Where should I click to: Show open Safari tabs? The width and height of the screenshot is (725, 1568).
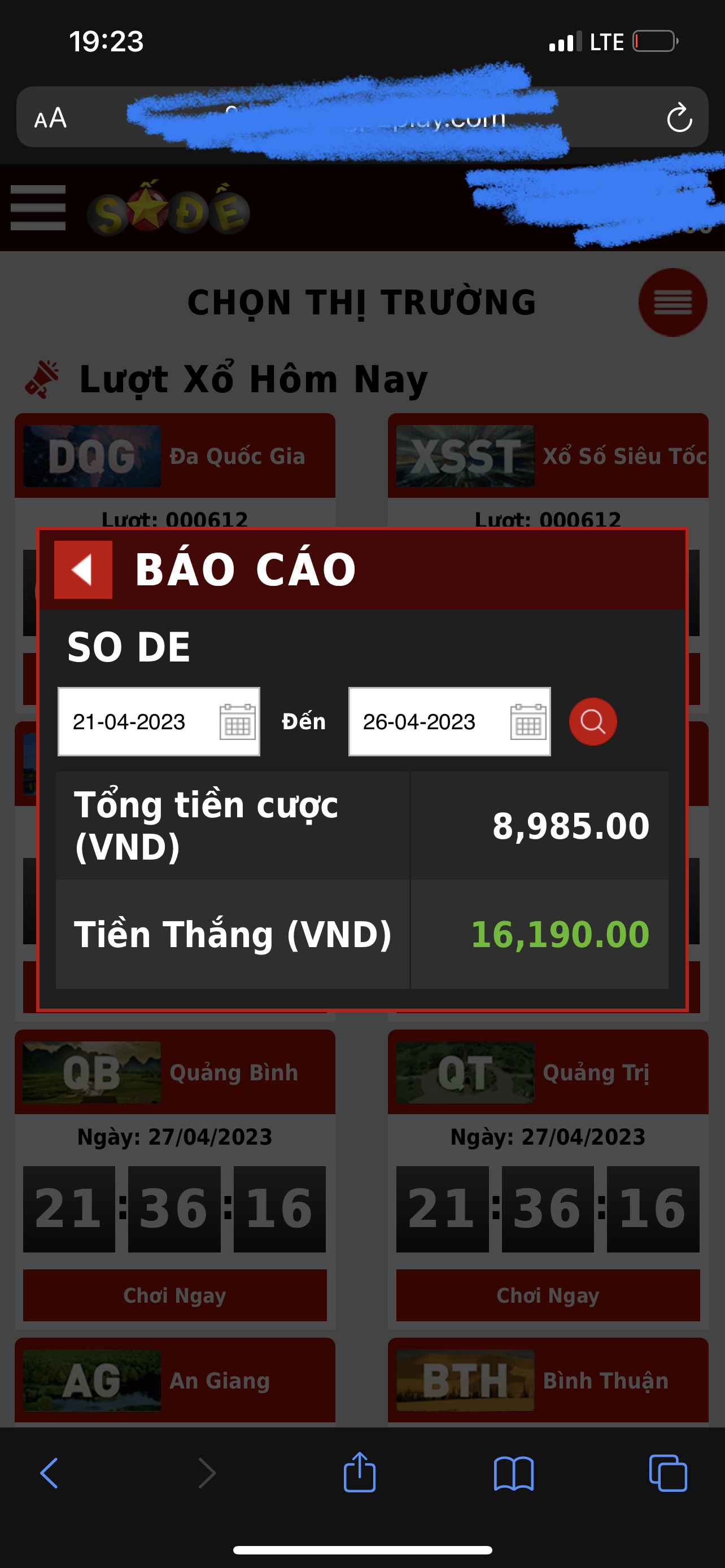click(x=668, y=1473)
